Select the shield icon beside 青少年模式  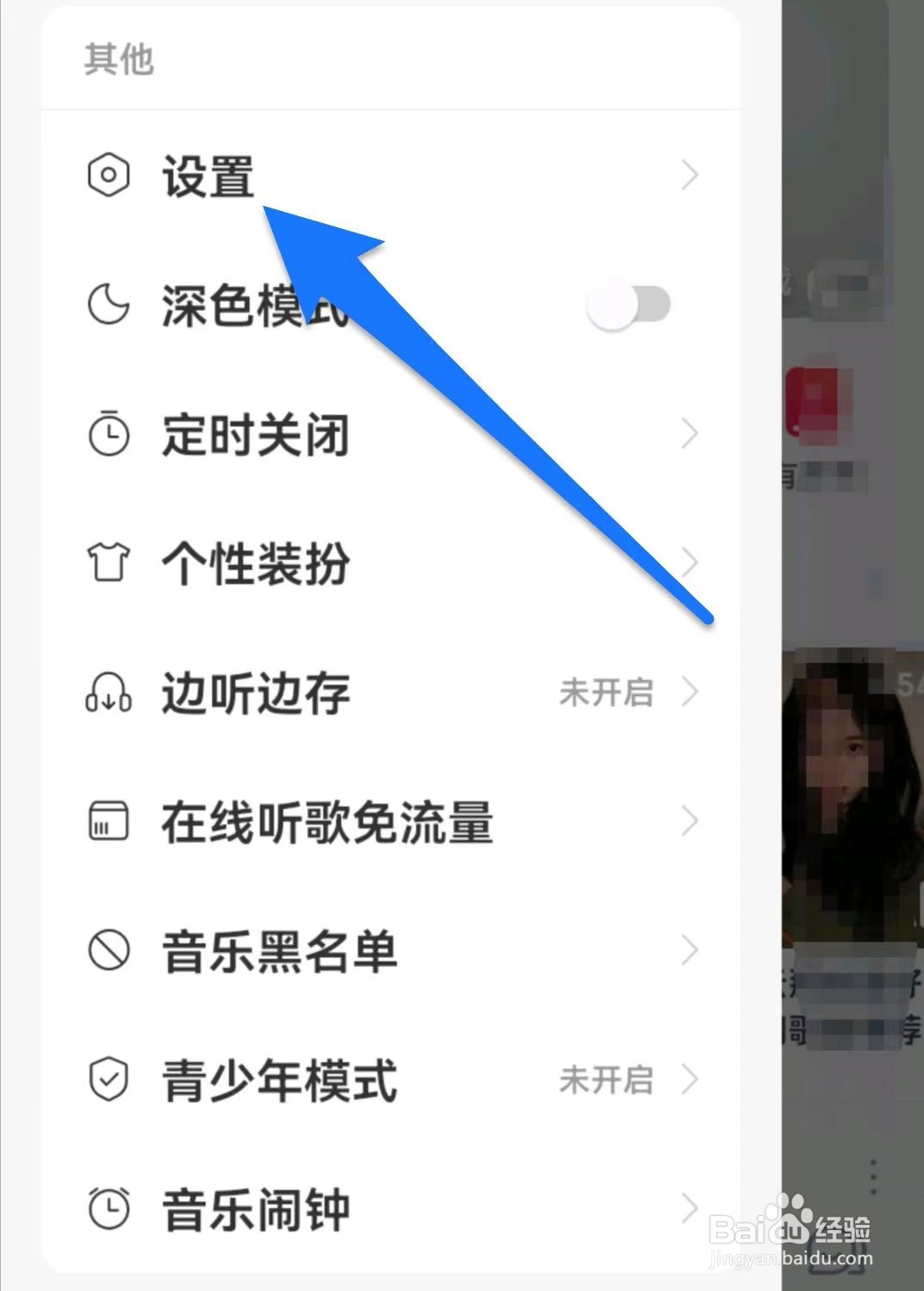click(109, 1080)
